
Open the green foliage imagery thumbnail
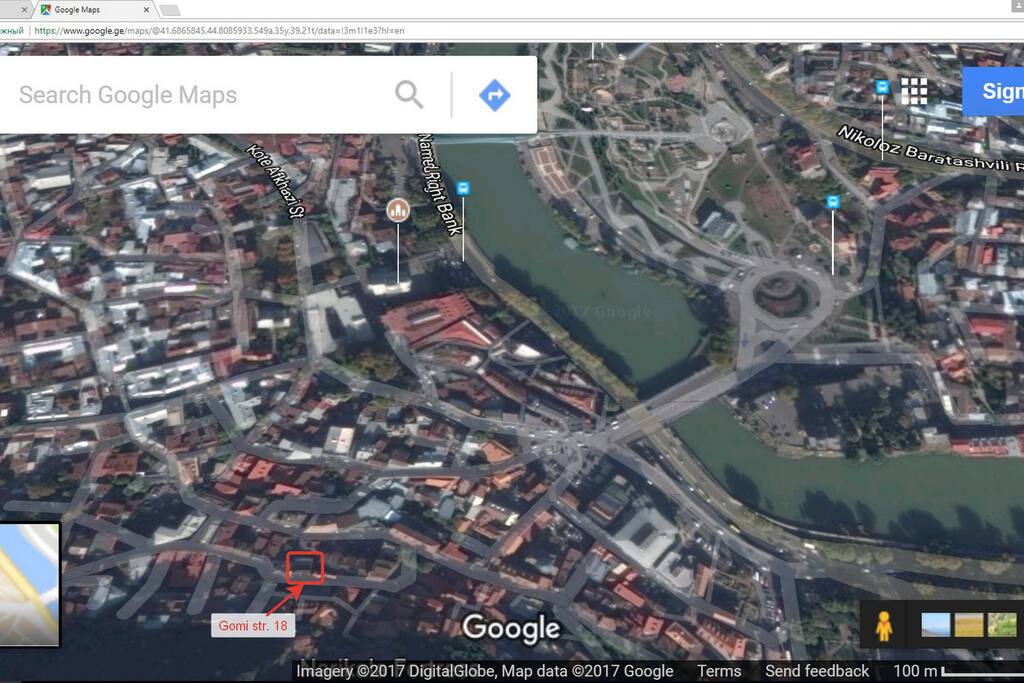coord(1002,626)
